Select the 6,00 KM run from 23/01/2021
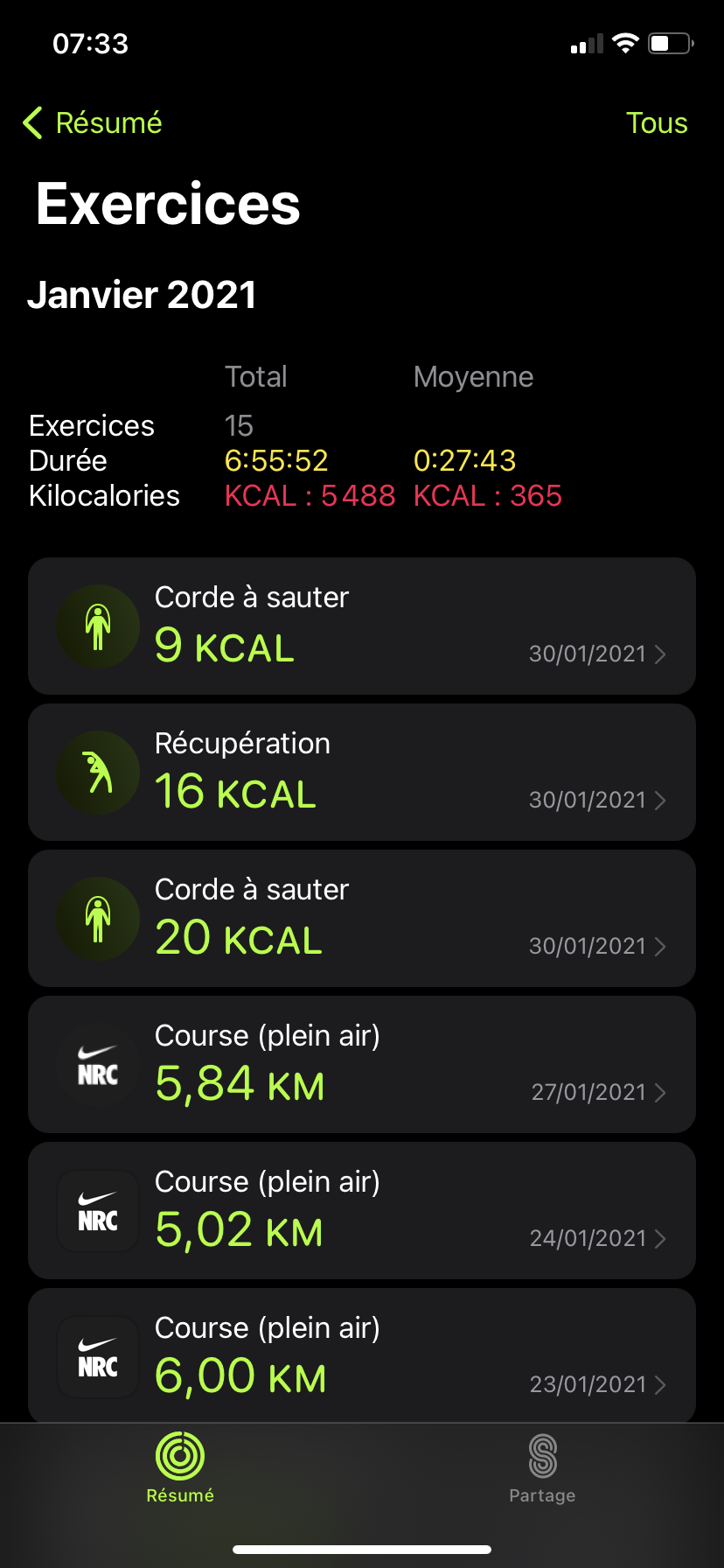Image resolution: width=724 pixels, height=1568 pixels. click(362, 1354)
